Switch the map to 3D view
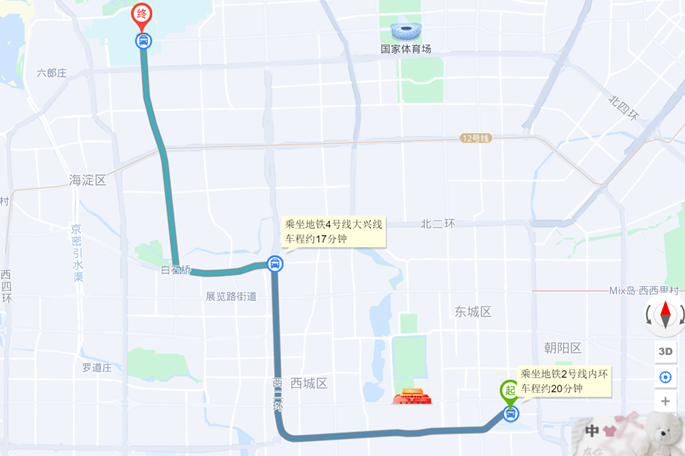 point(665,351)
